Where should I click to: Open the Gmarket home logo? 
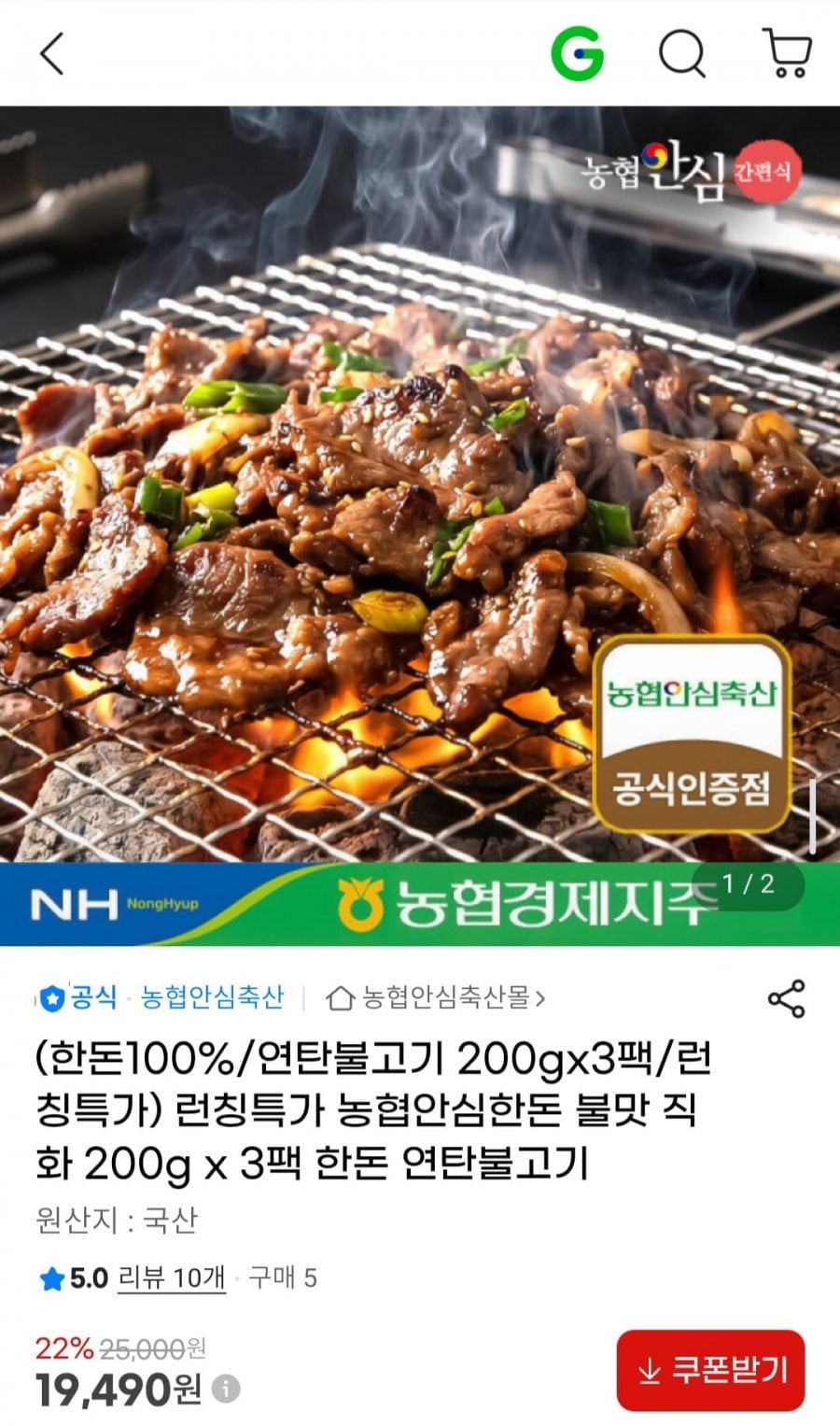(x=577, y=53)
